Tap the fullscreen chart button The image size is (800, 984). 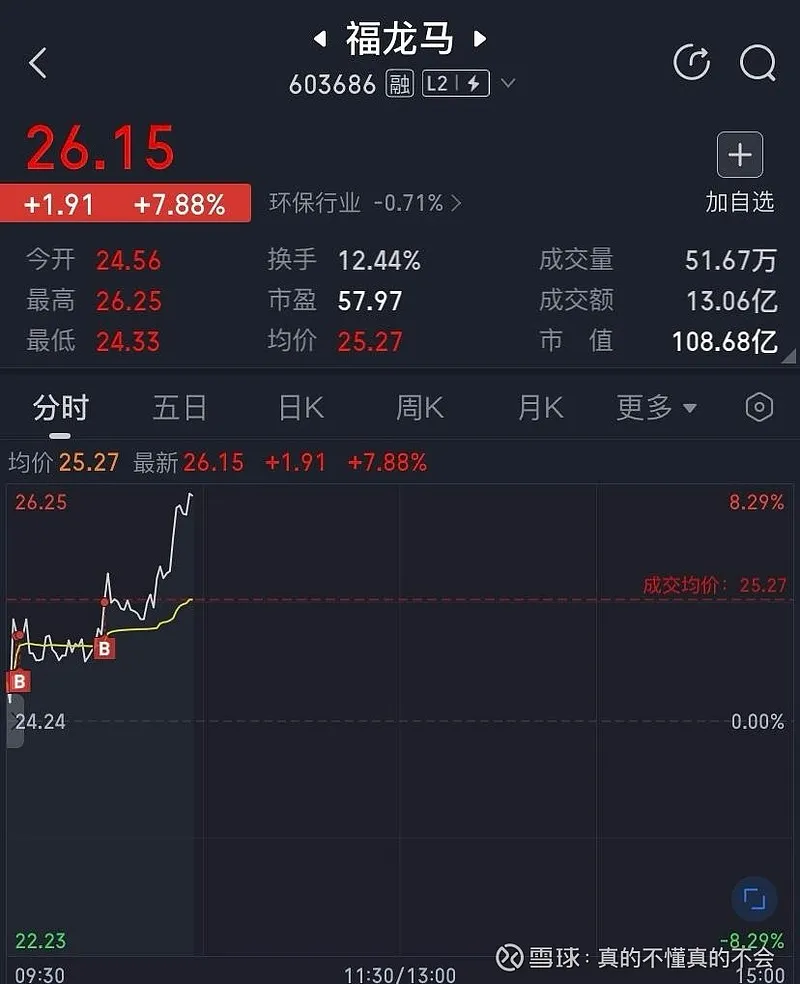tap(754, 899)
